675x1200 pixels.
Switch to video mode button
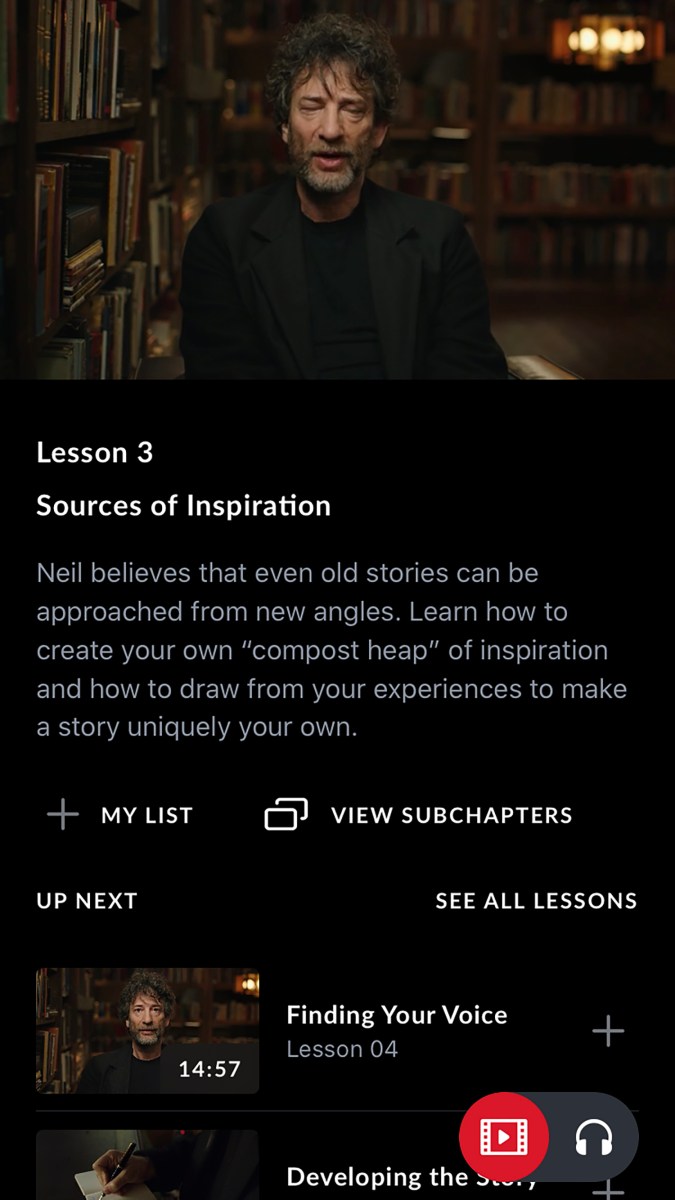(x=503, y=1136)
